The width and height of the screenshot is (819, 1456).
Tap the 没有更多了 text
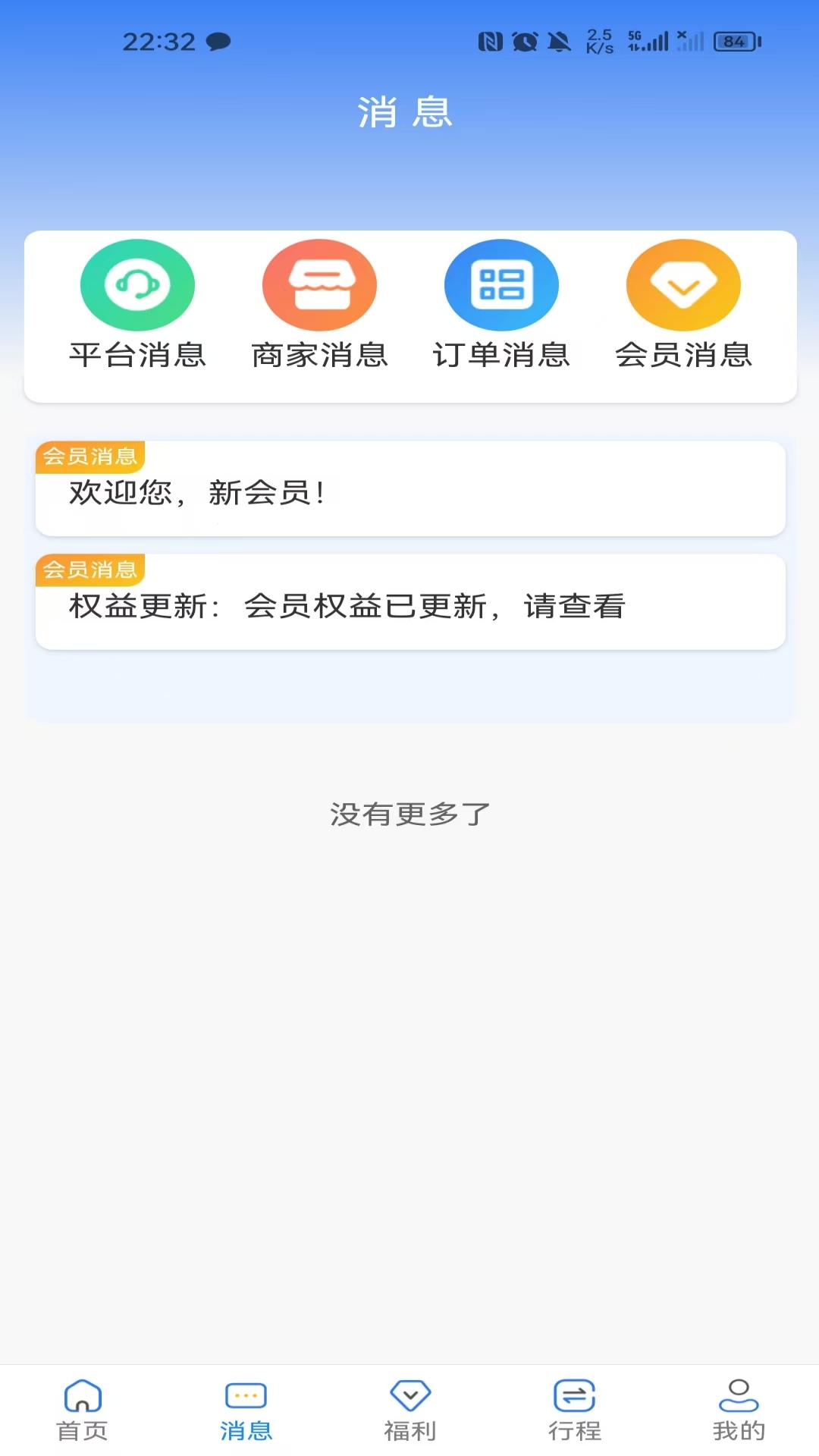coord(409,814)
